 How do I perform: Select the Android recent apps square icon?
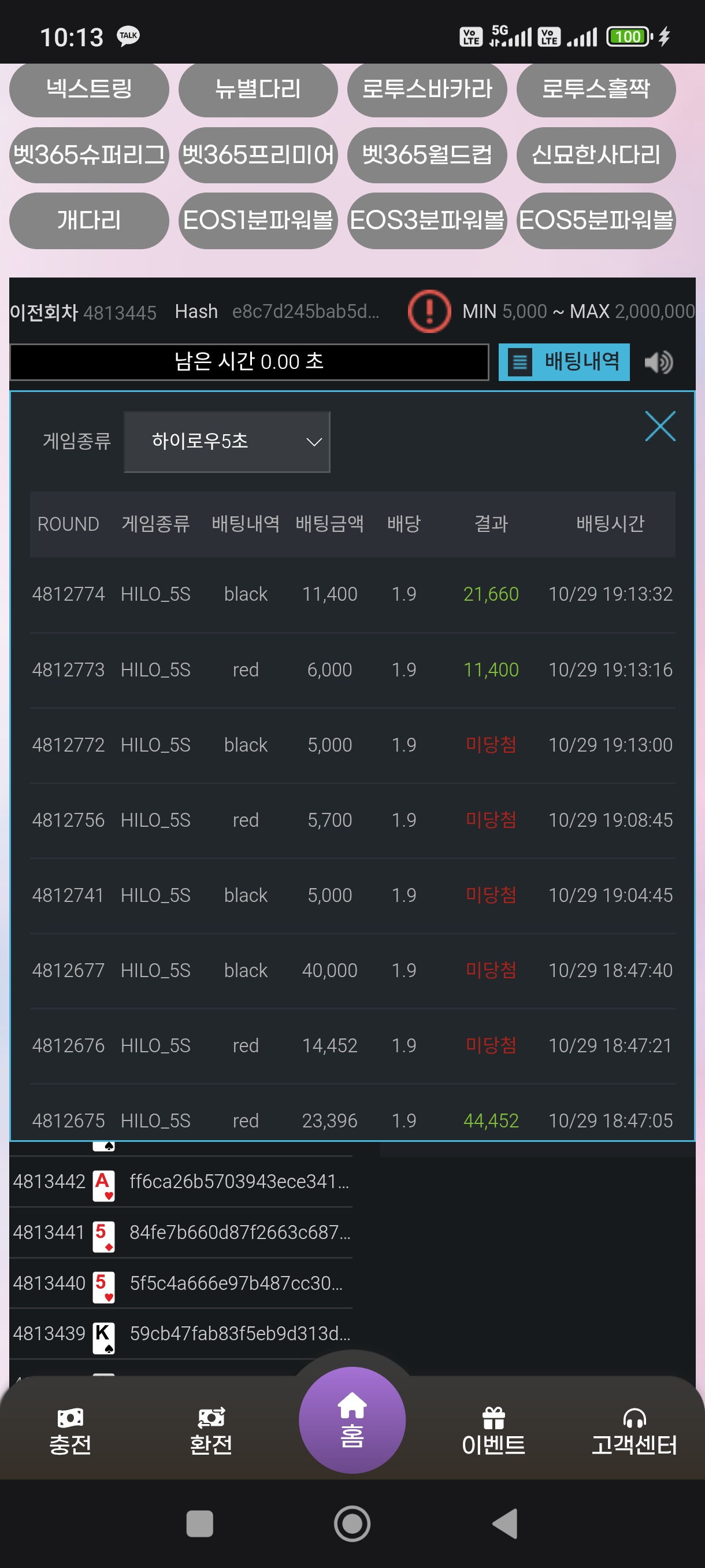(199, 1525)
